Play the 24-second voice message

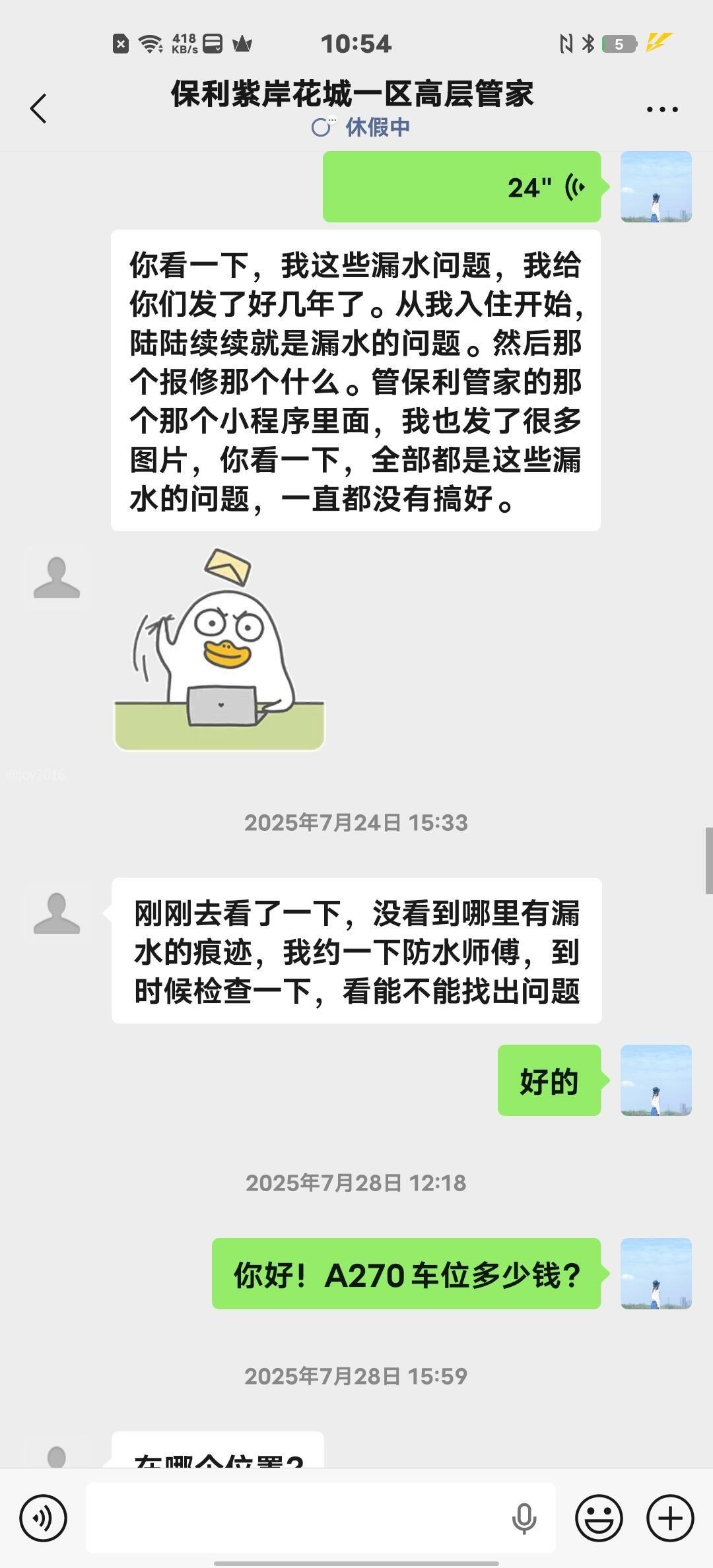tap(461, 187)
